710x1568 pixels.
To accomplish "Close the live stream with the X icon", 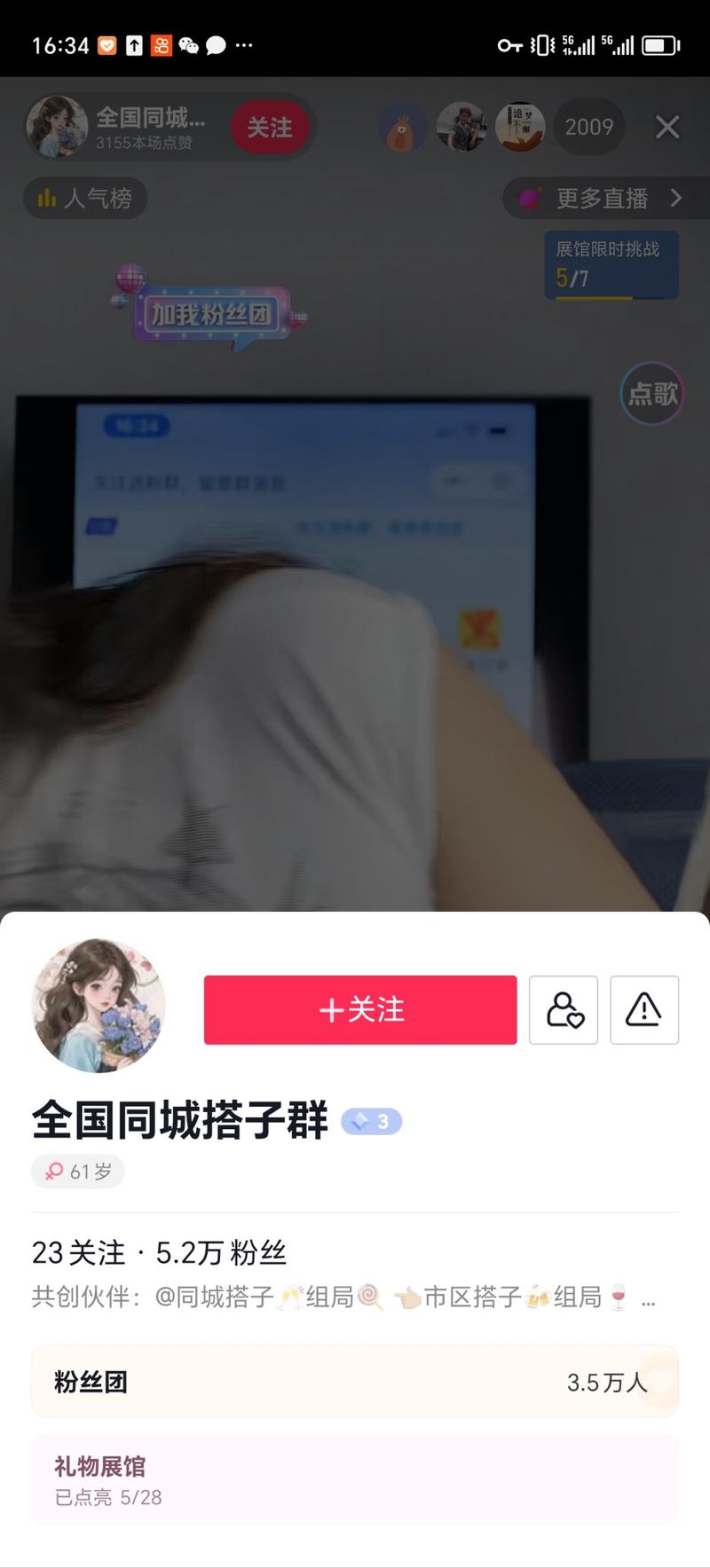I will 667,127.
